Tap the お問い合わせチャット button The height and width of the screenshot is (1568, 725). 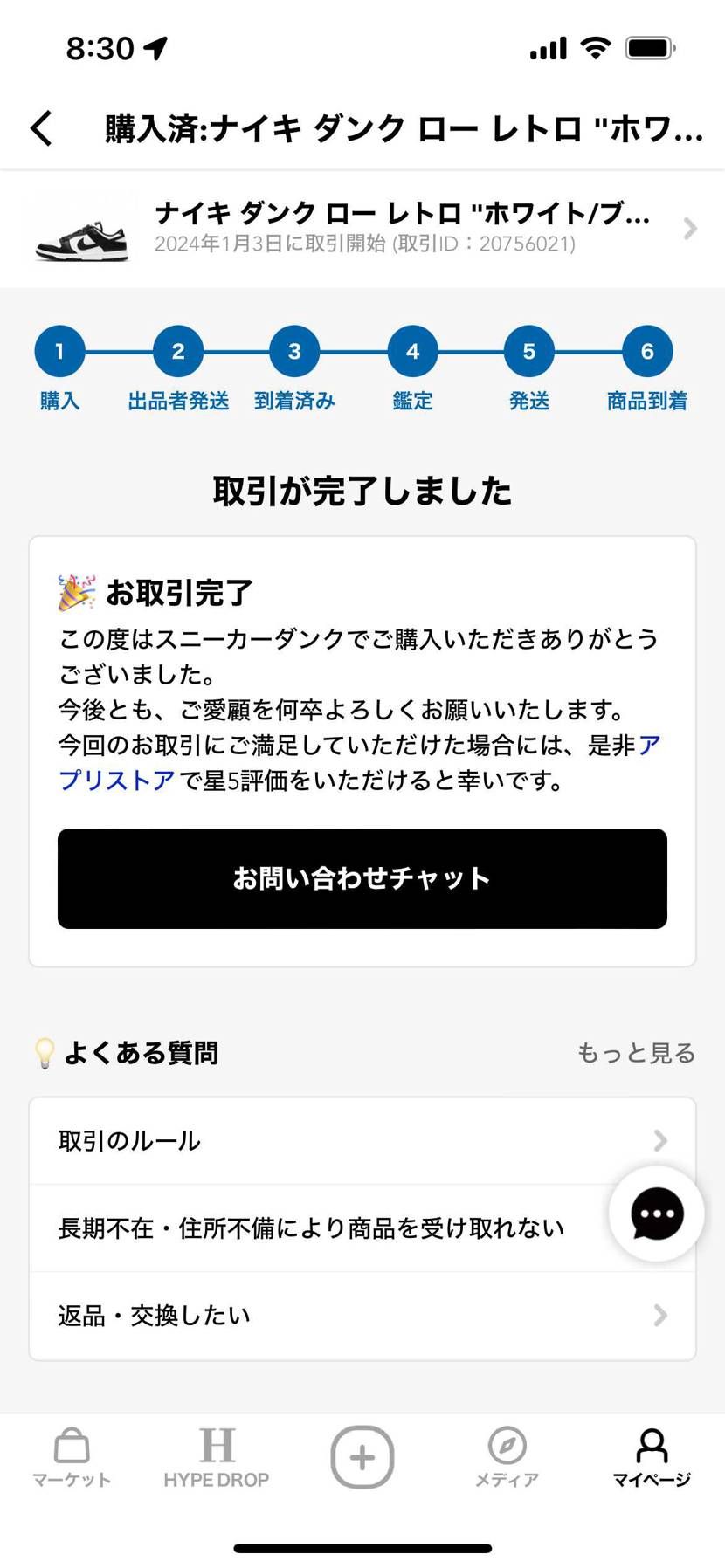pos(362,878)
